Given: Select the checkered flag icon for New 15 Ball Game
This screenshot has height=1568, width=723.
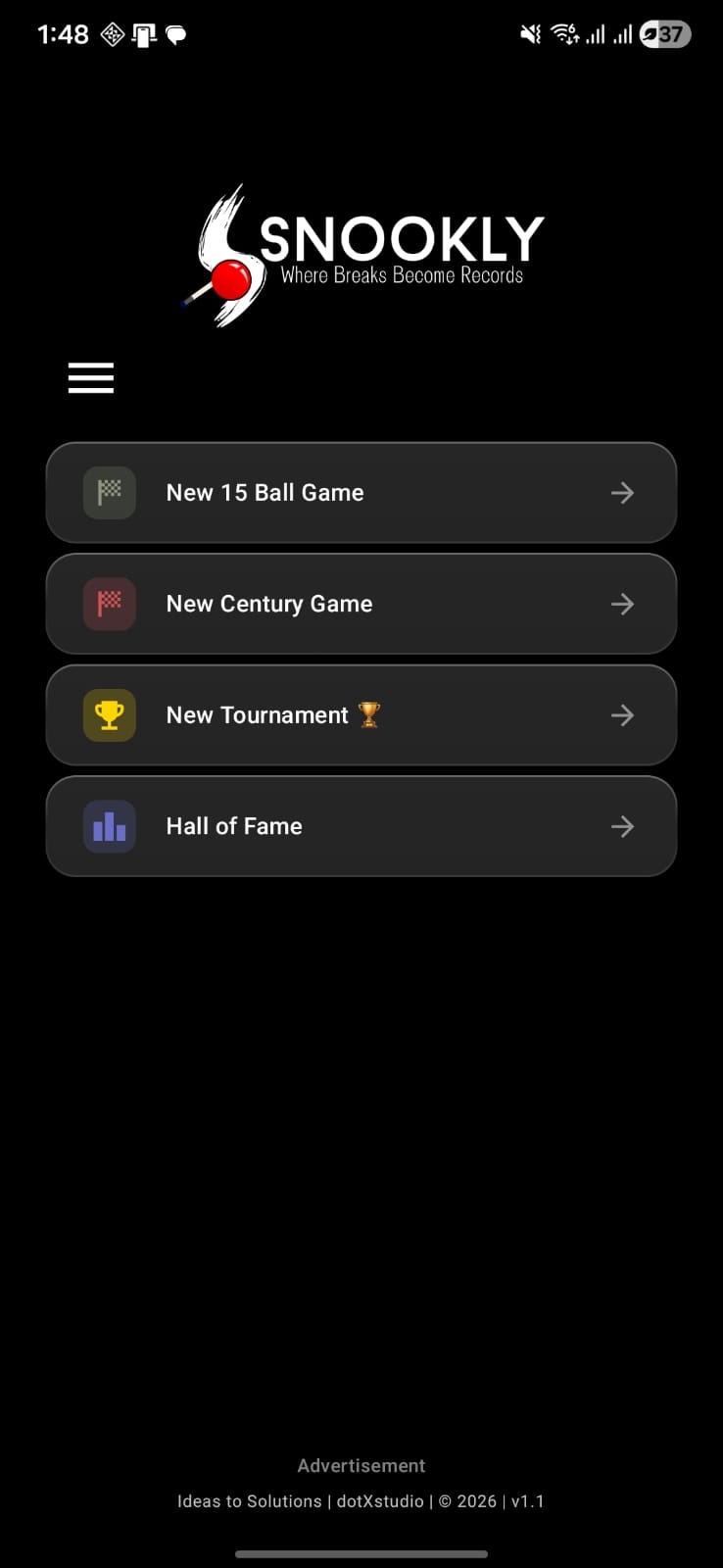Looking at the screenshot, I should (109, 492).
